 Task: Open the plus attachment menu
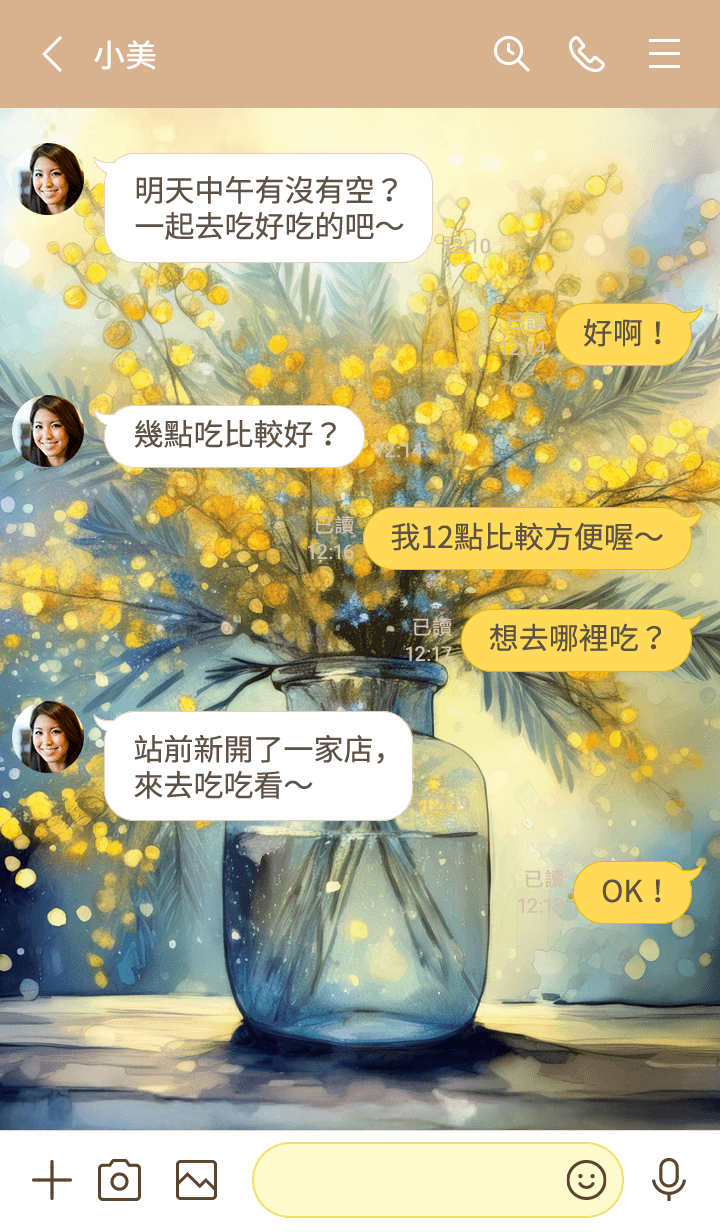tap(52, 1181)
